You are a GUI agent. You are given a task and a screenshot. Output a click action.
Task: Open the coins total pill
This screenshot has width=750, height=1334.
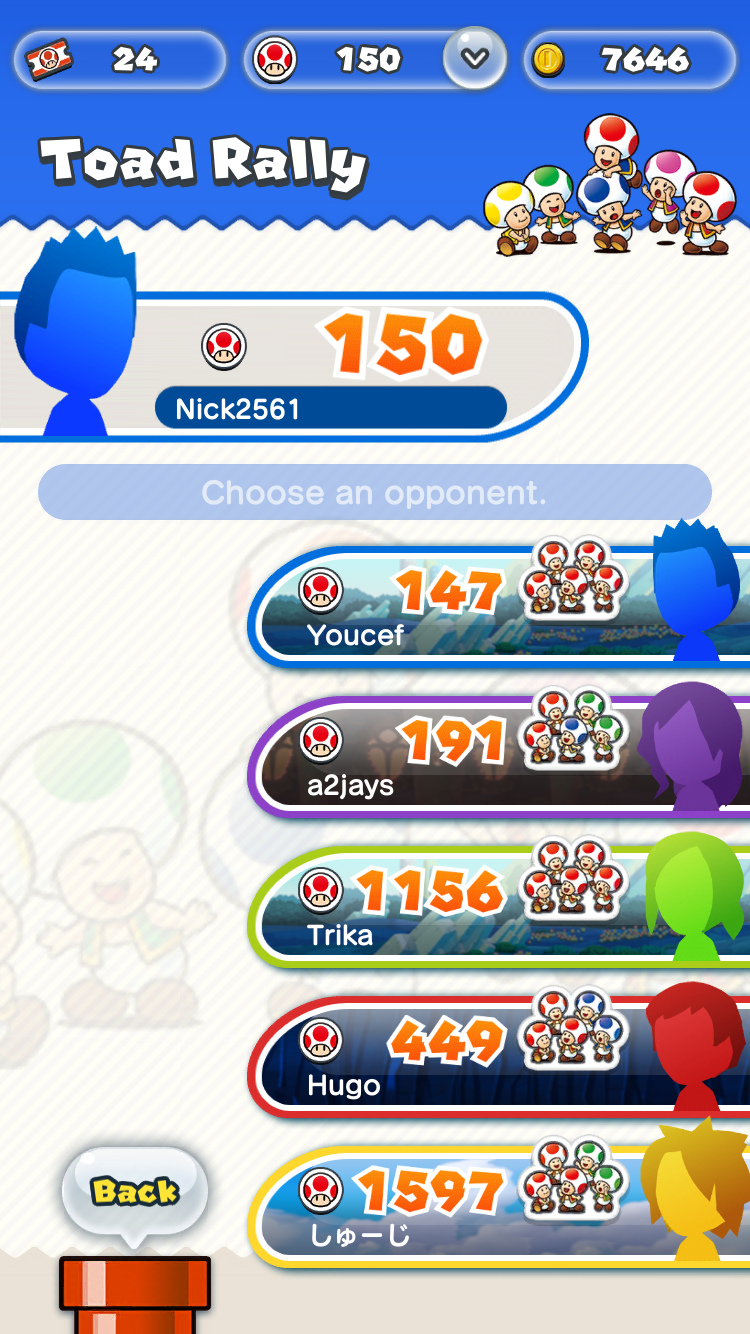point(630,60)
